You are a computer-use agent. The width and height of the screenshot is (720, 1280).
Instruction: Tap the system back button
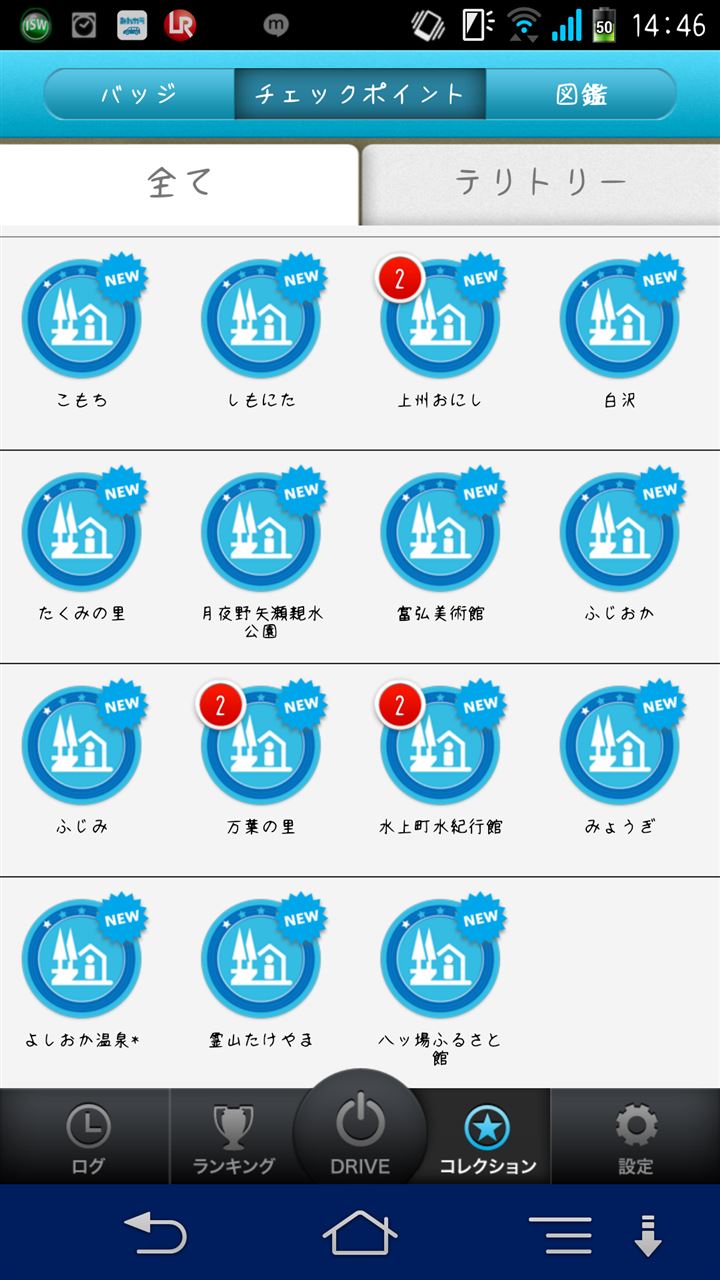click(x=155, y=1233)
